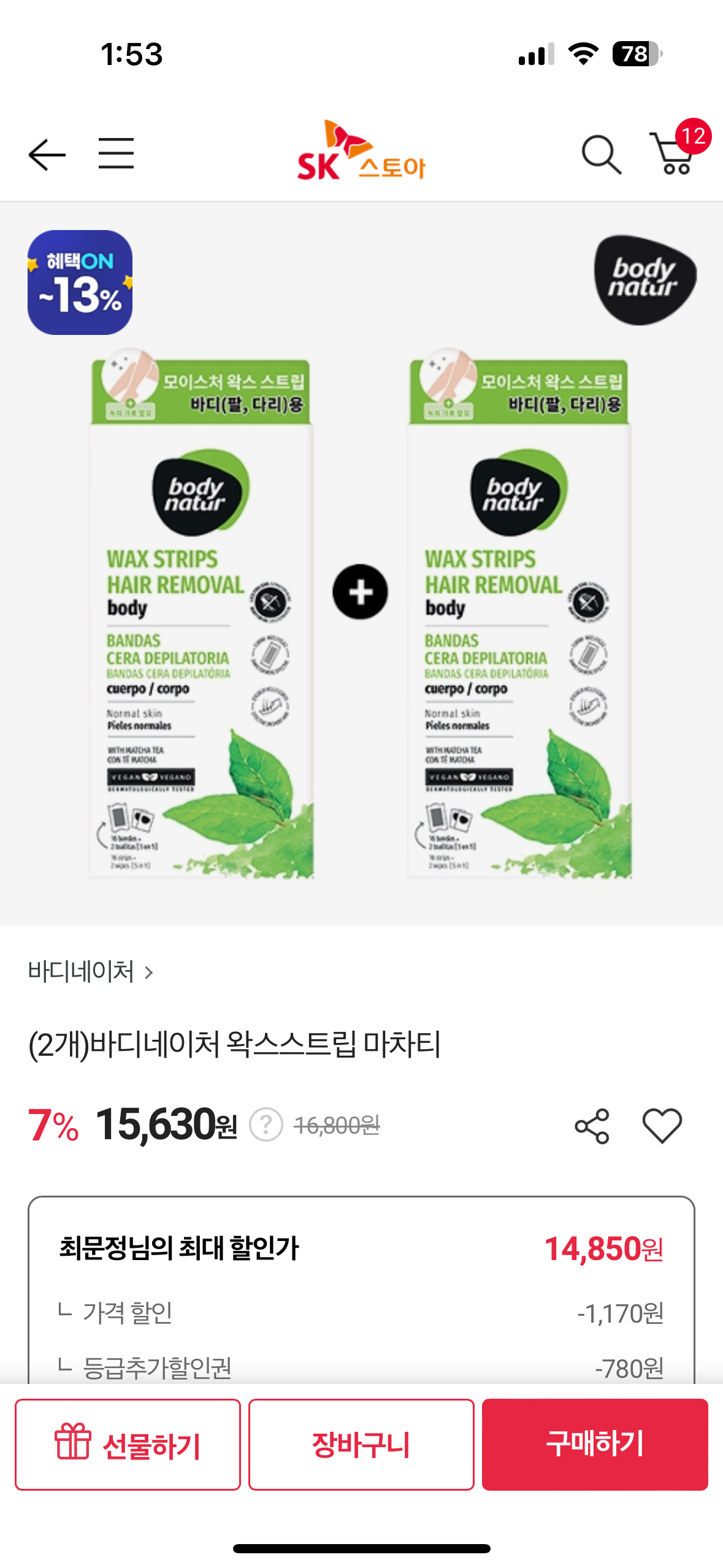The height and width of the screenshot is (1568, 723).
Task: Go back with the arrow icon
Action: 47,154
